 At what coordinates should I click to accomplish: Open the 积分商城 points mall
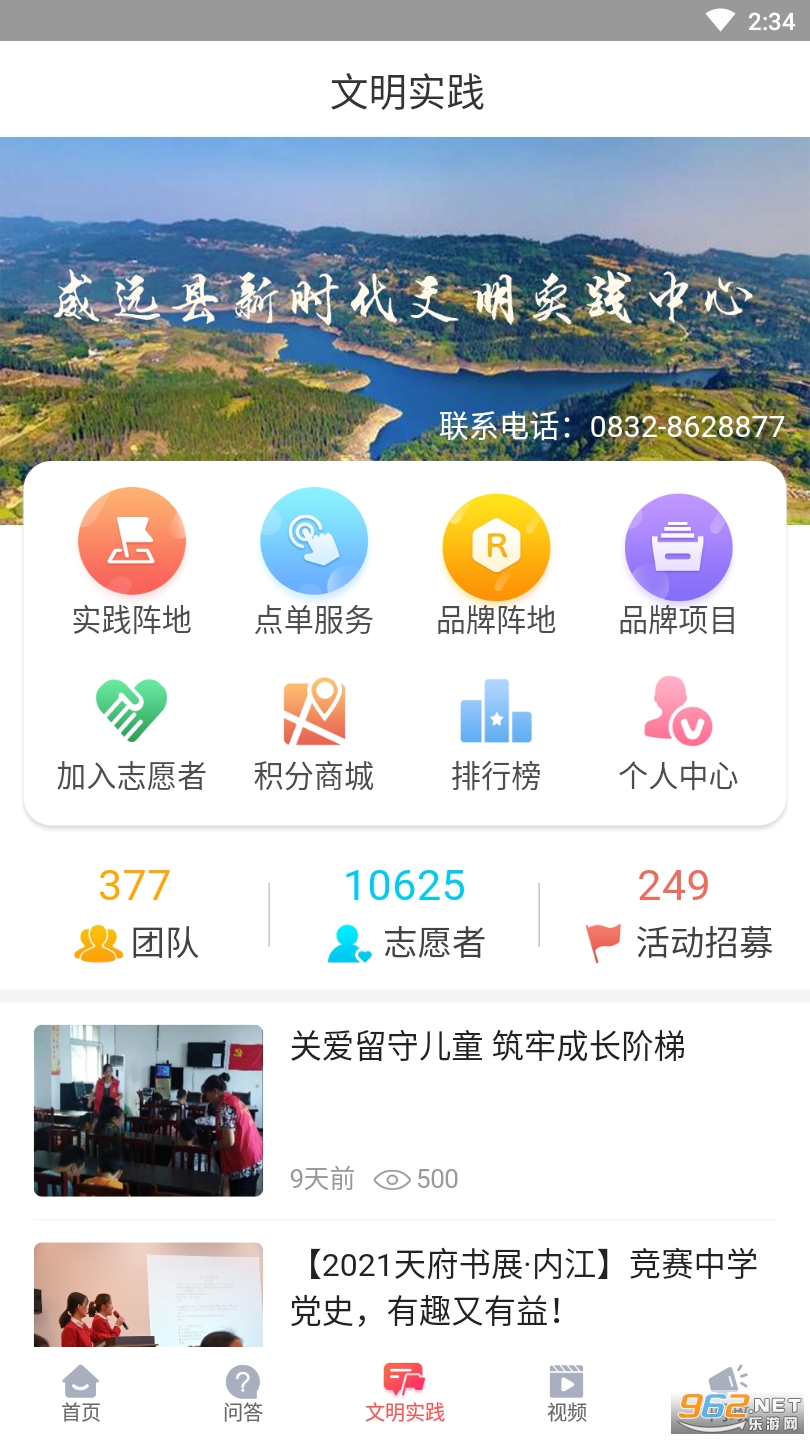(x=314, y=735)
